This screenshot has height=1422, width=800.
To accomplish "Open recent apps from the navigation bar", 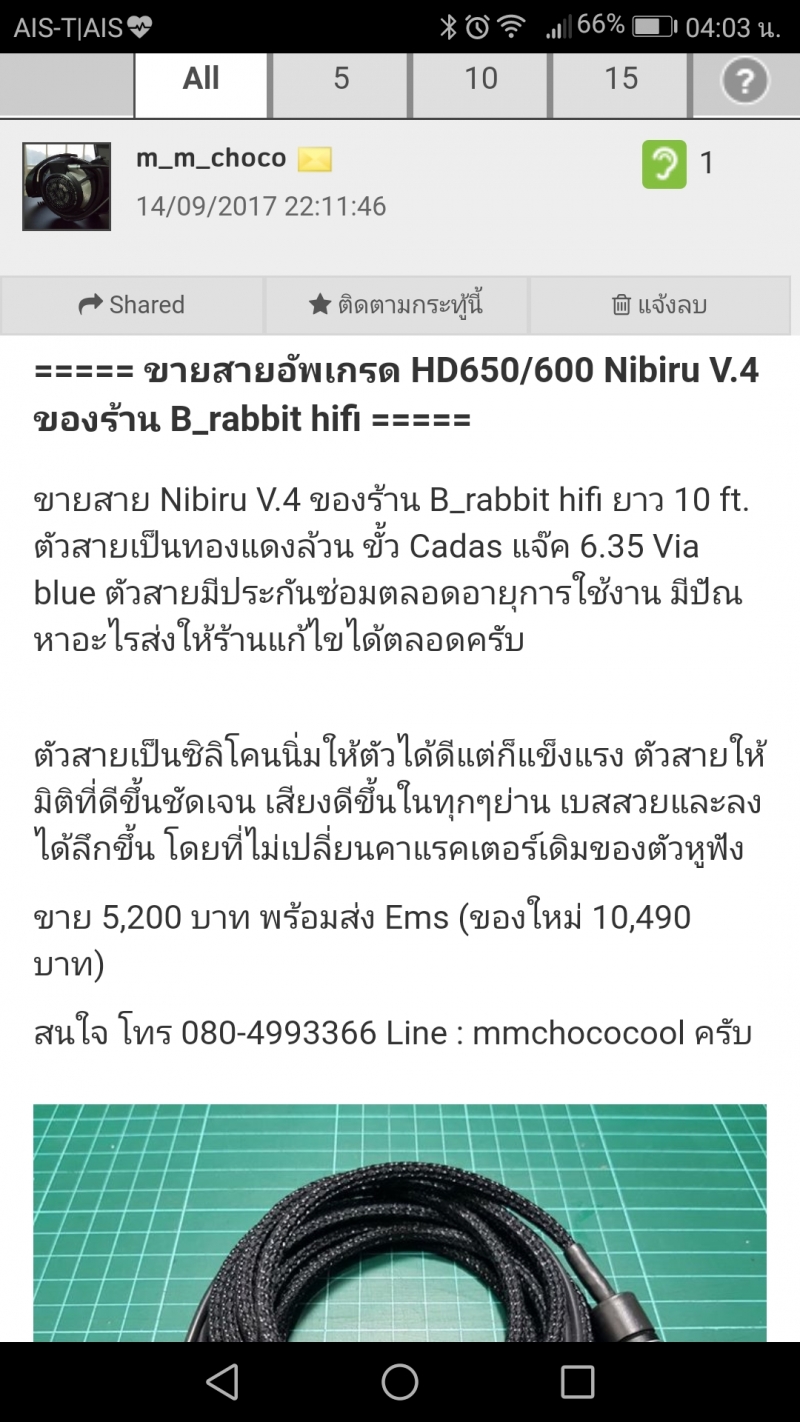I will click(x=577, y=1382).
